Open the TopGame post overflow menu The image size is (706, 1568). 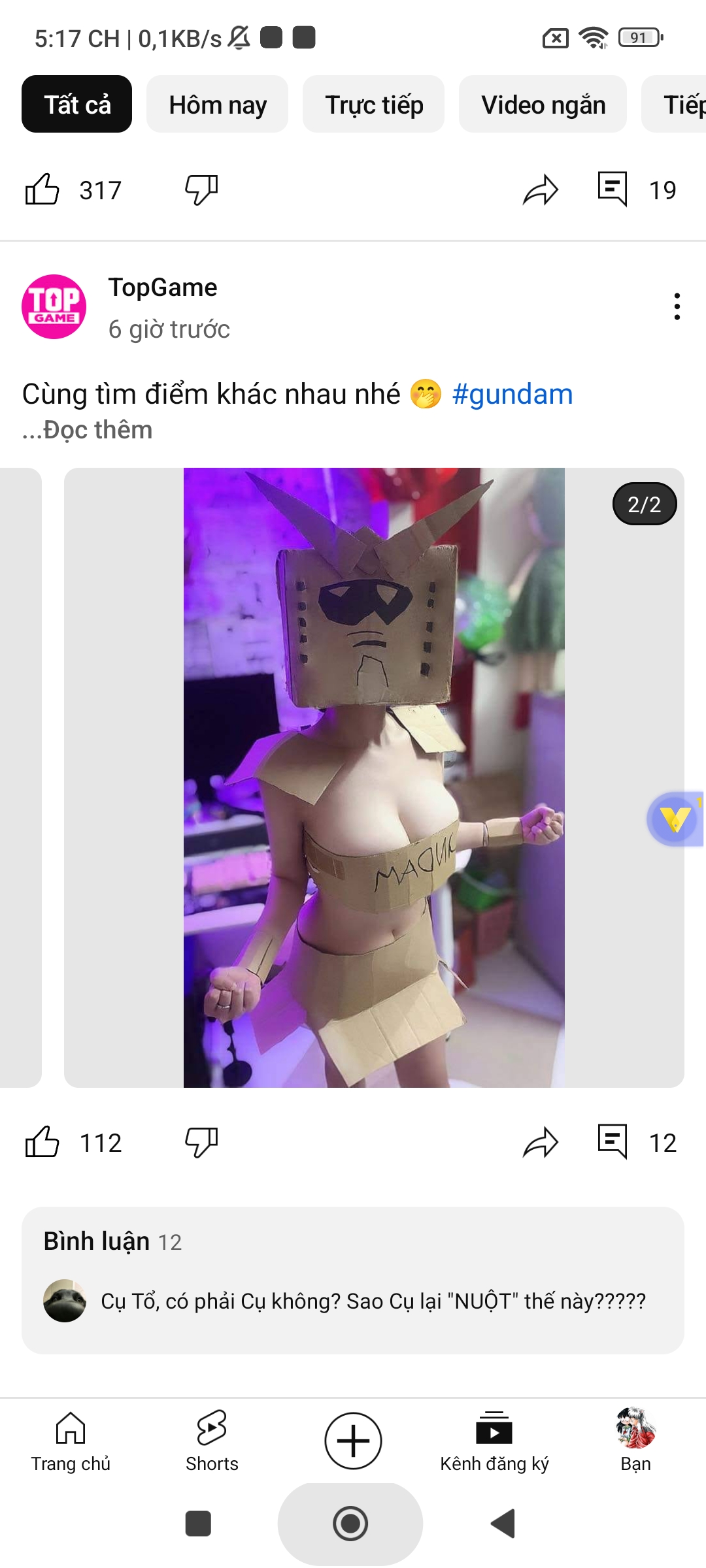(x=677, y=306)
